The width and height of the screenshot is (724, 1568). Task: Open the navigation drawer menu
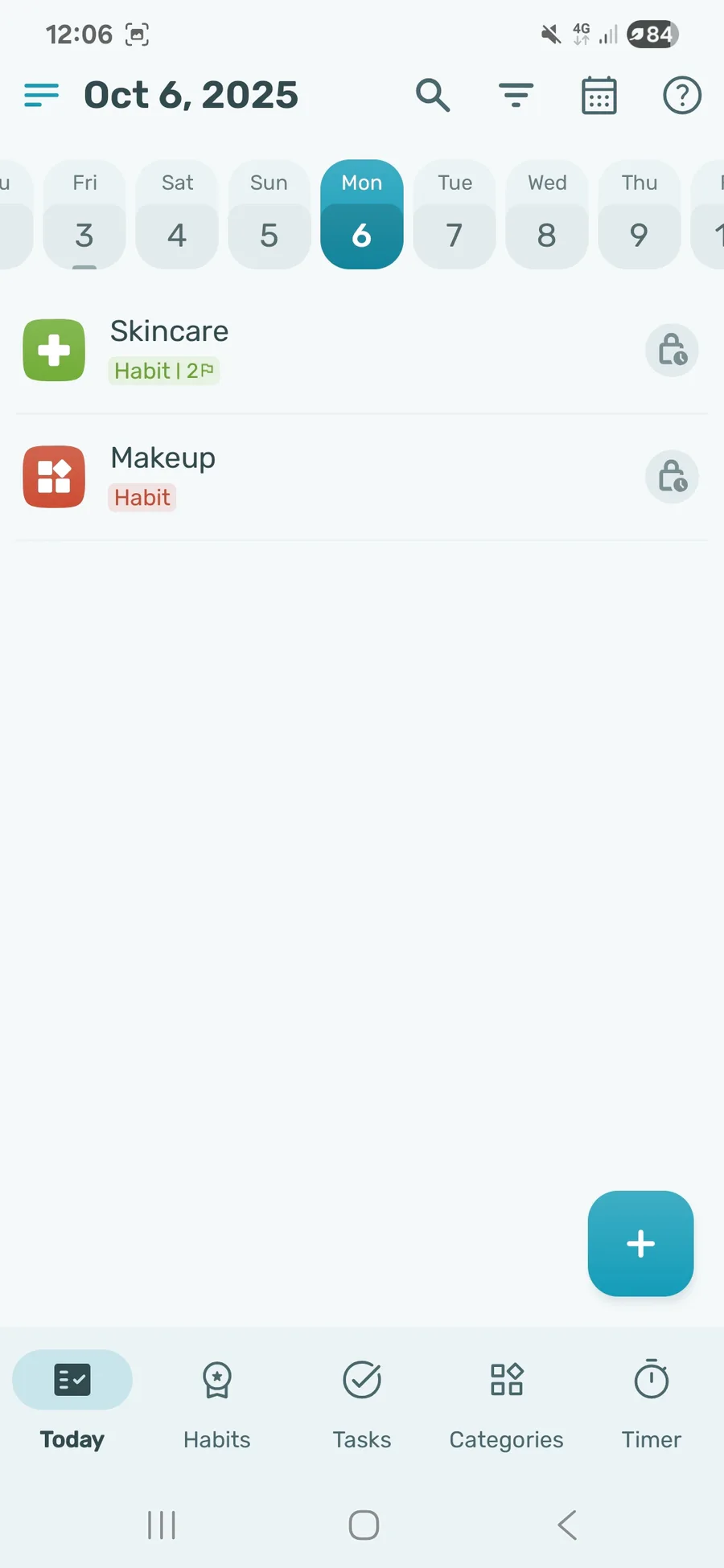click(42, 95)
